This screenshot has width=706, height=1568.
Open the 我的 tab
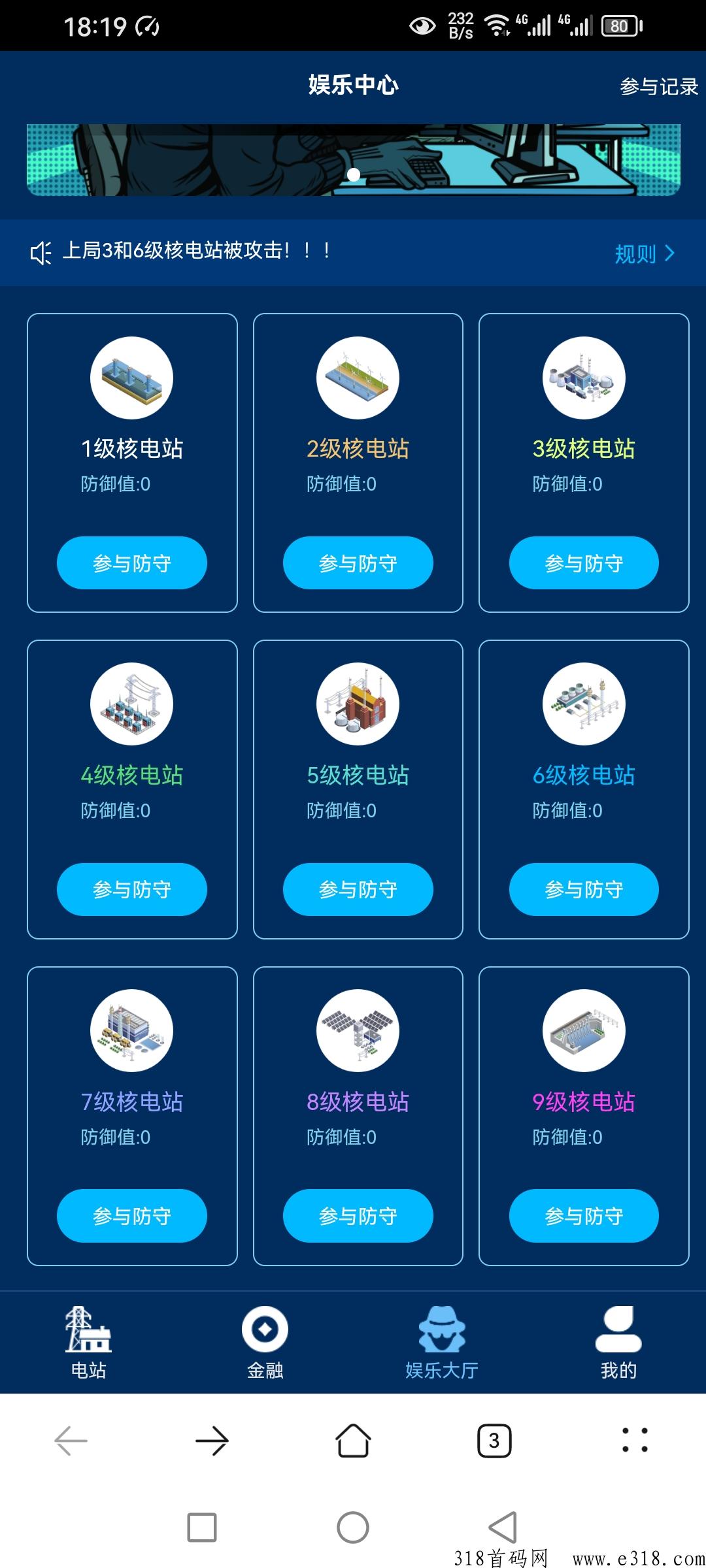(618, 1343)
